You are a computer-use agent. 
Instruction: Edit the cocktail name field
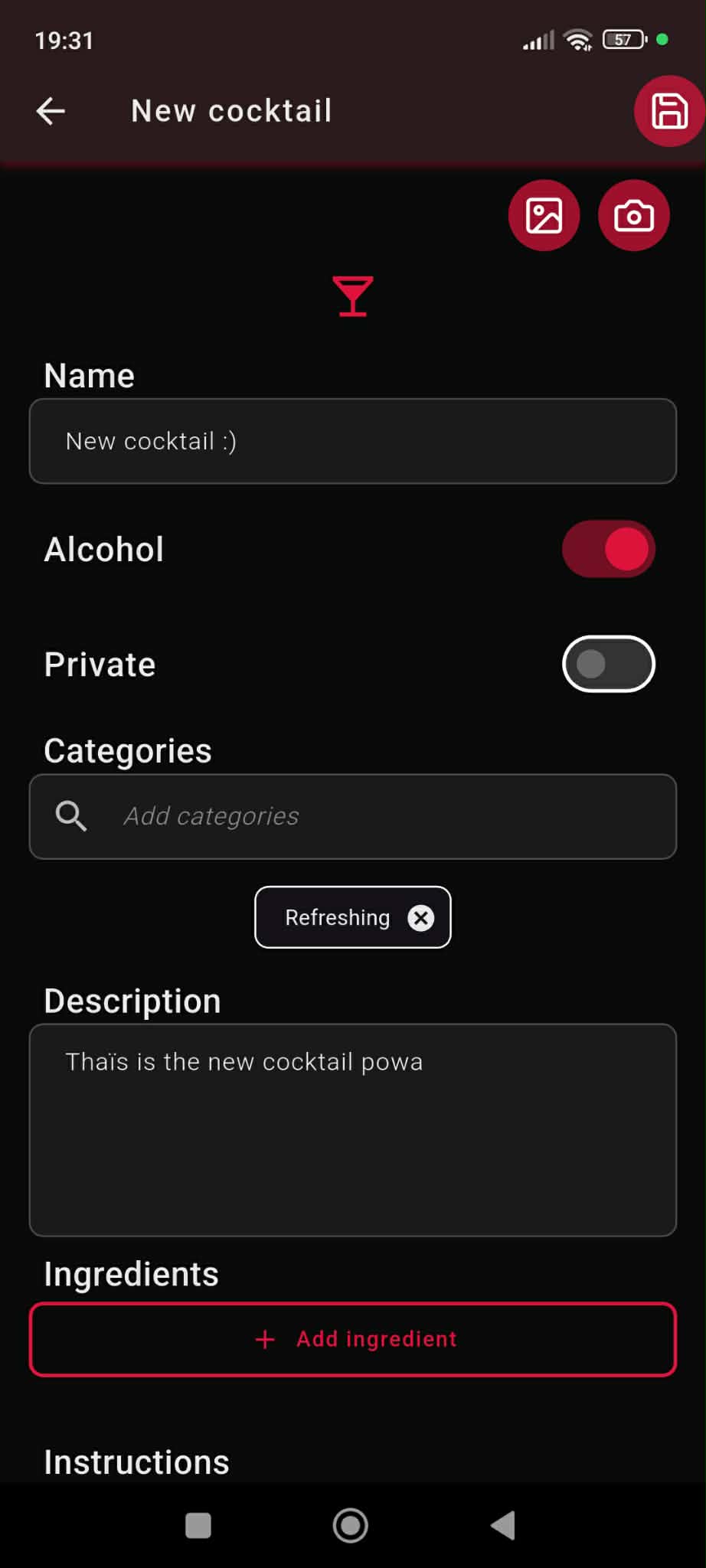[352, 441]
